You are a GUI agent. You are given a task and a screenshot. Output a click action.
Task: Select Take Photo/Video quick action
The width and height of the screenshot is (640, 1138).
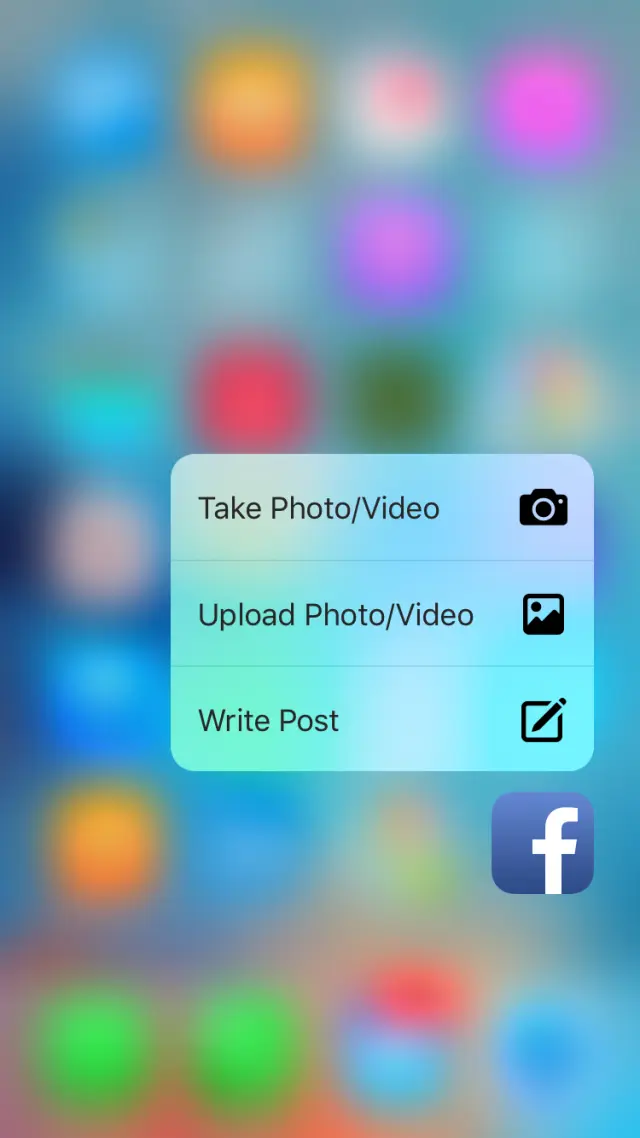point(382,508)
